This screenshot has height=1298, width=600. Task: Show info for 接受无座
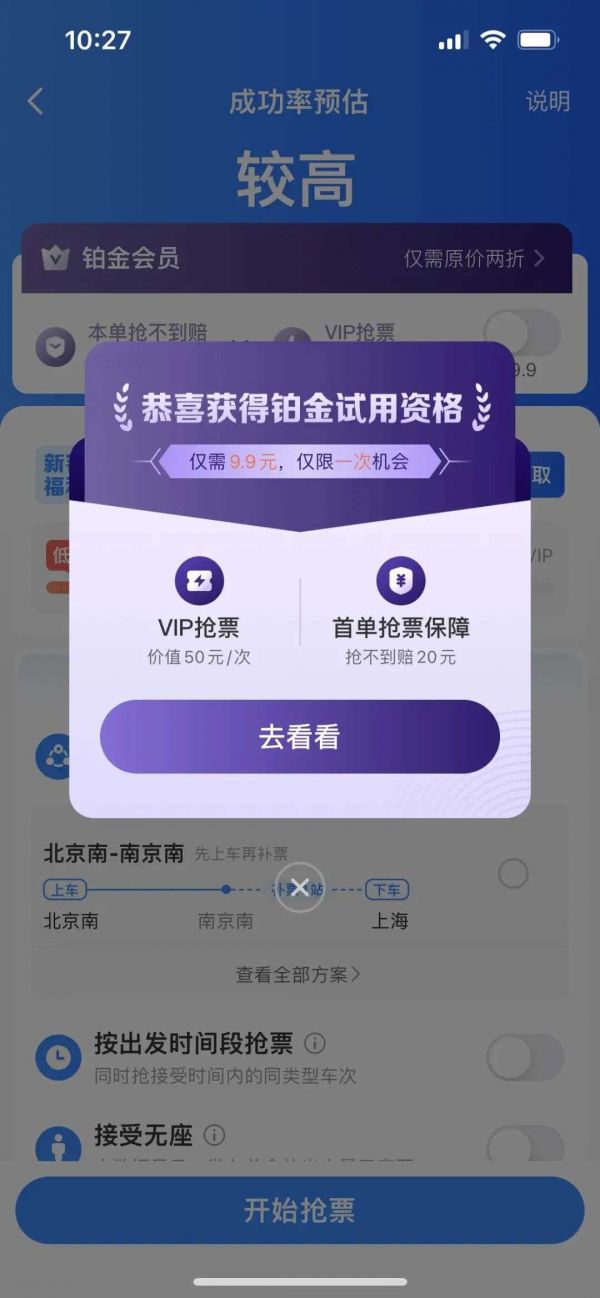(x=214, y=1135)
